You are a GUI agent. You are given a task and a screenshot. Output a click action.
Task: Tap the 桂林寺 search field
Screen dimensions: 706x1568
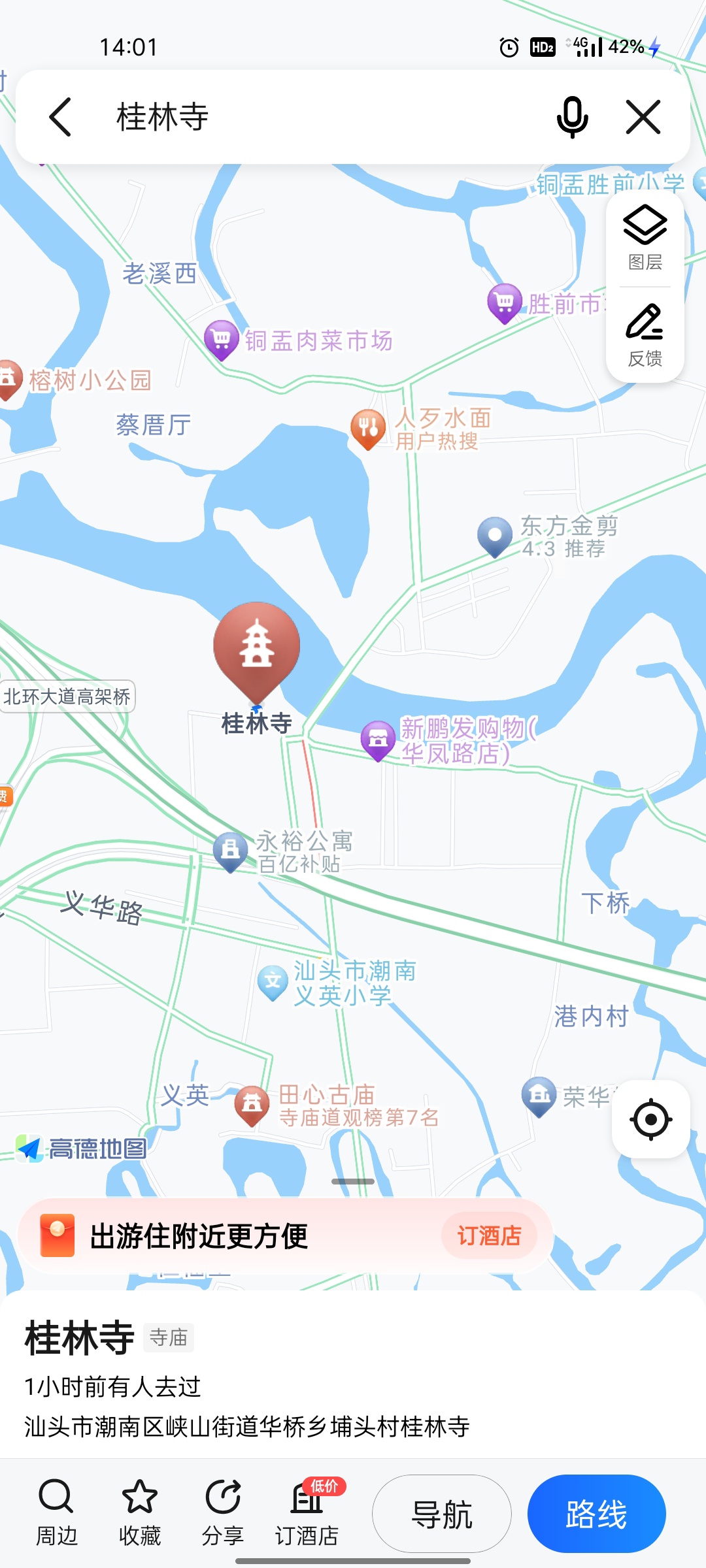[314, 118]
